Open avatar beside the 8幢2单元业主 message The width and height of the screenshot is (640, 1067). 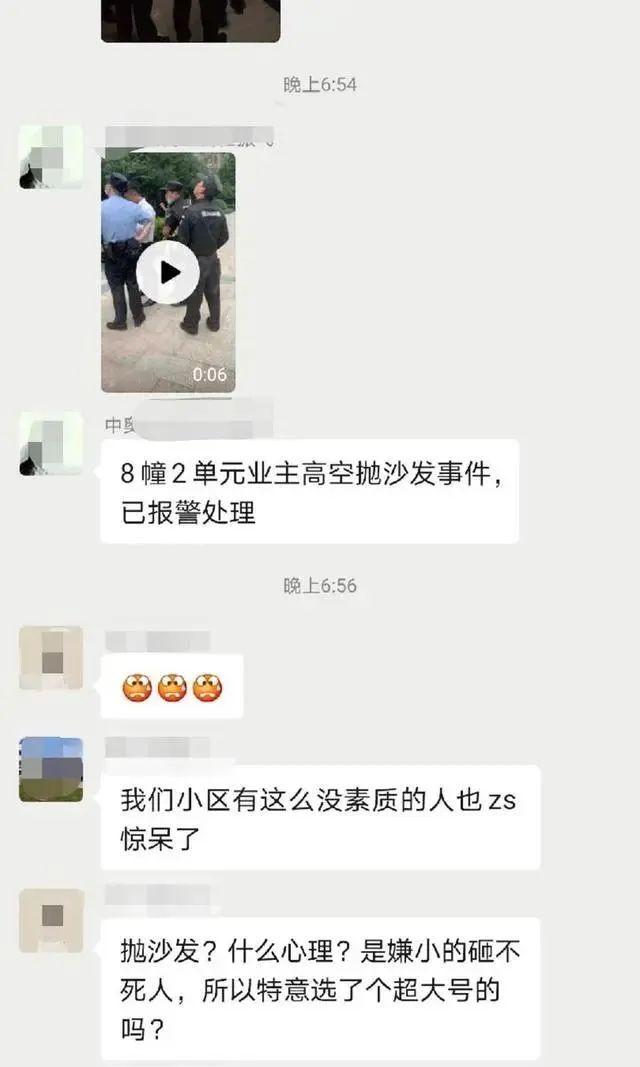tap(51, 443)
